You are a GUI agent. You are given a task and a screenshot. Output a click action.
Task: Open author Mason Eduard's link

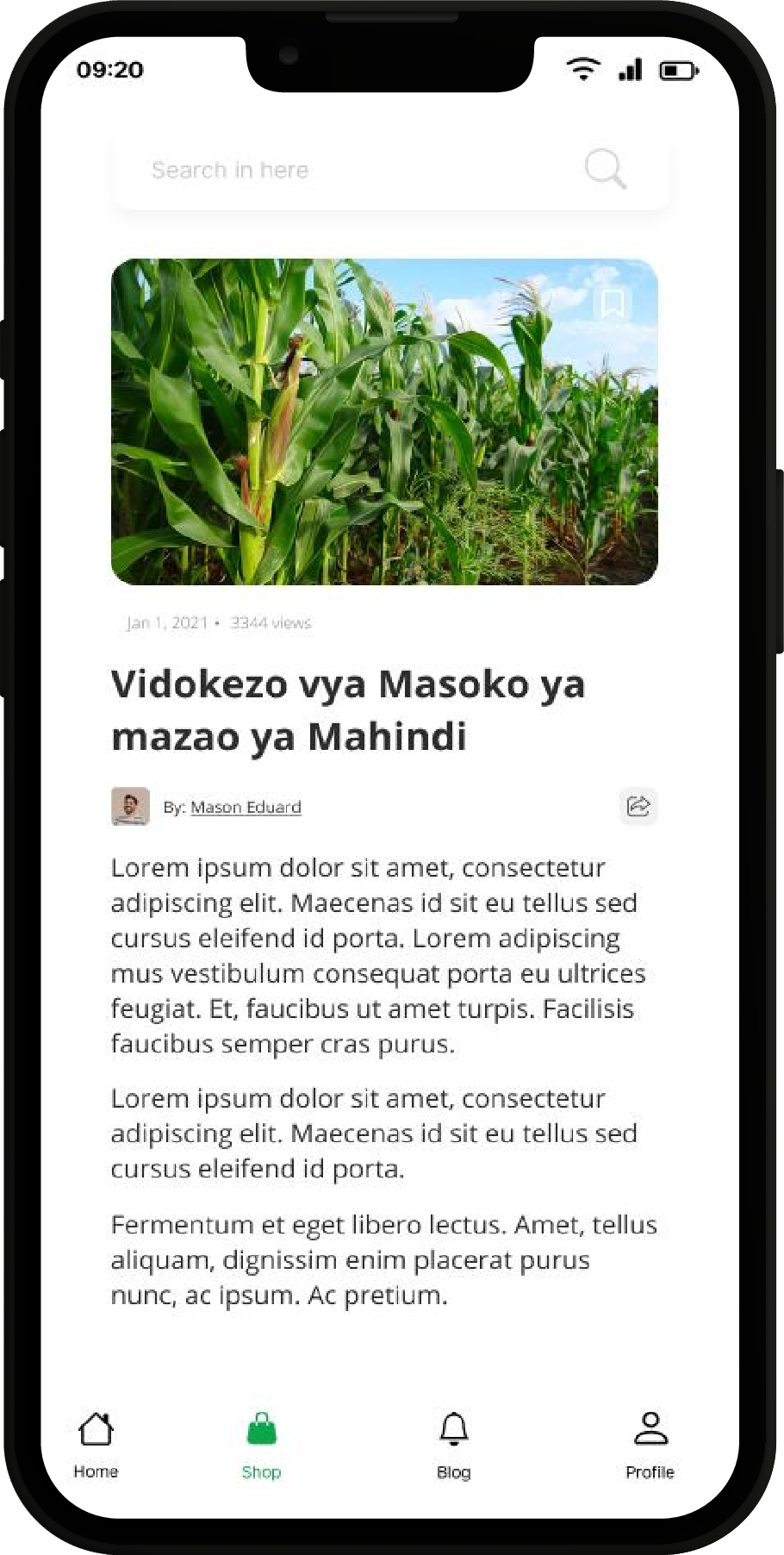[x=246, y=808]
